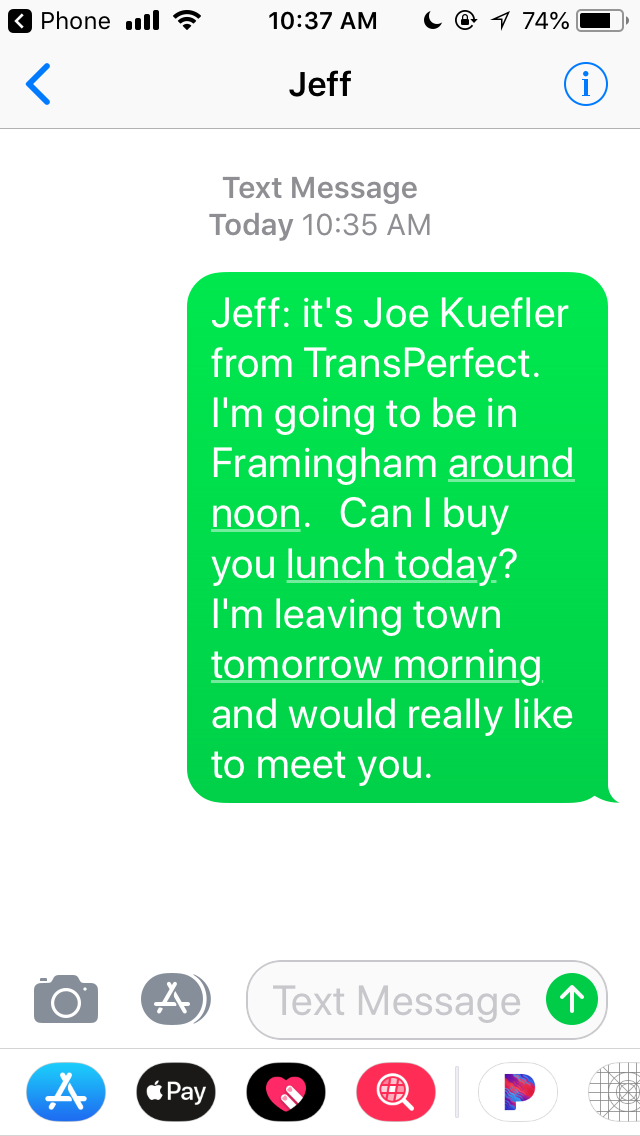Focus the Text Message input field
Image resolution: width=640 pixels, height=1136 pixels.
[x=396, y=1000]
